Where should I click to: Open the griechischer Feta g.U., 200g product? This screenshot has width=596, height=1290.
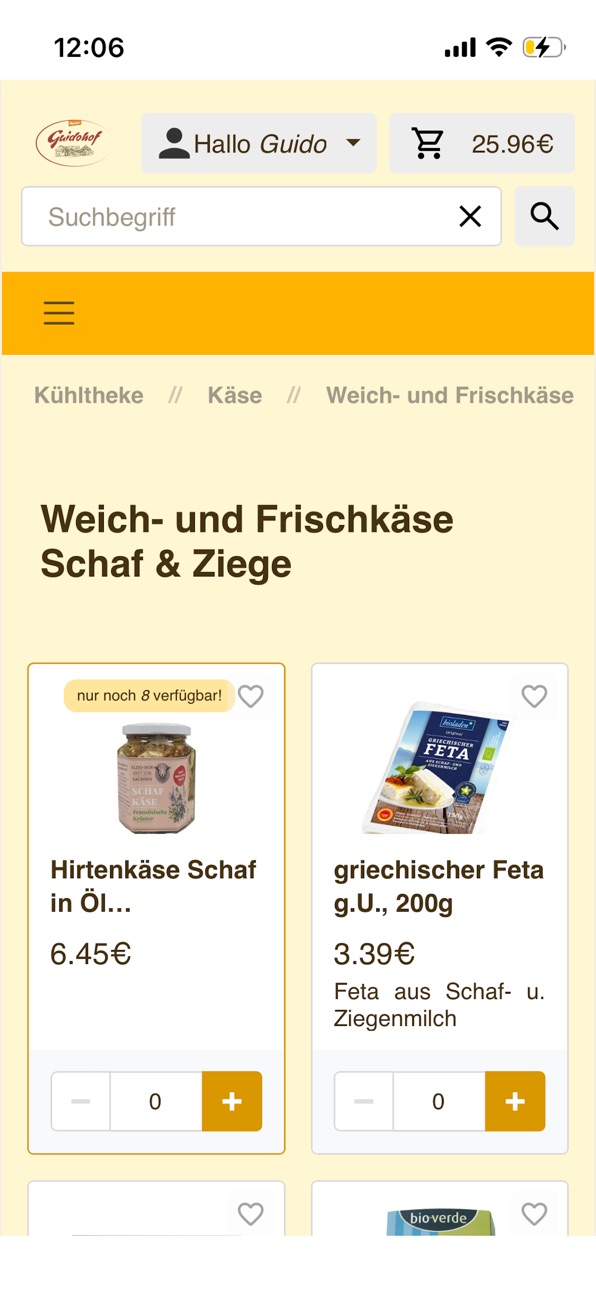click(439, 886)
